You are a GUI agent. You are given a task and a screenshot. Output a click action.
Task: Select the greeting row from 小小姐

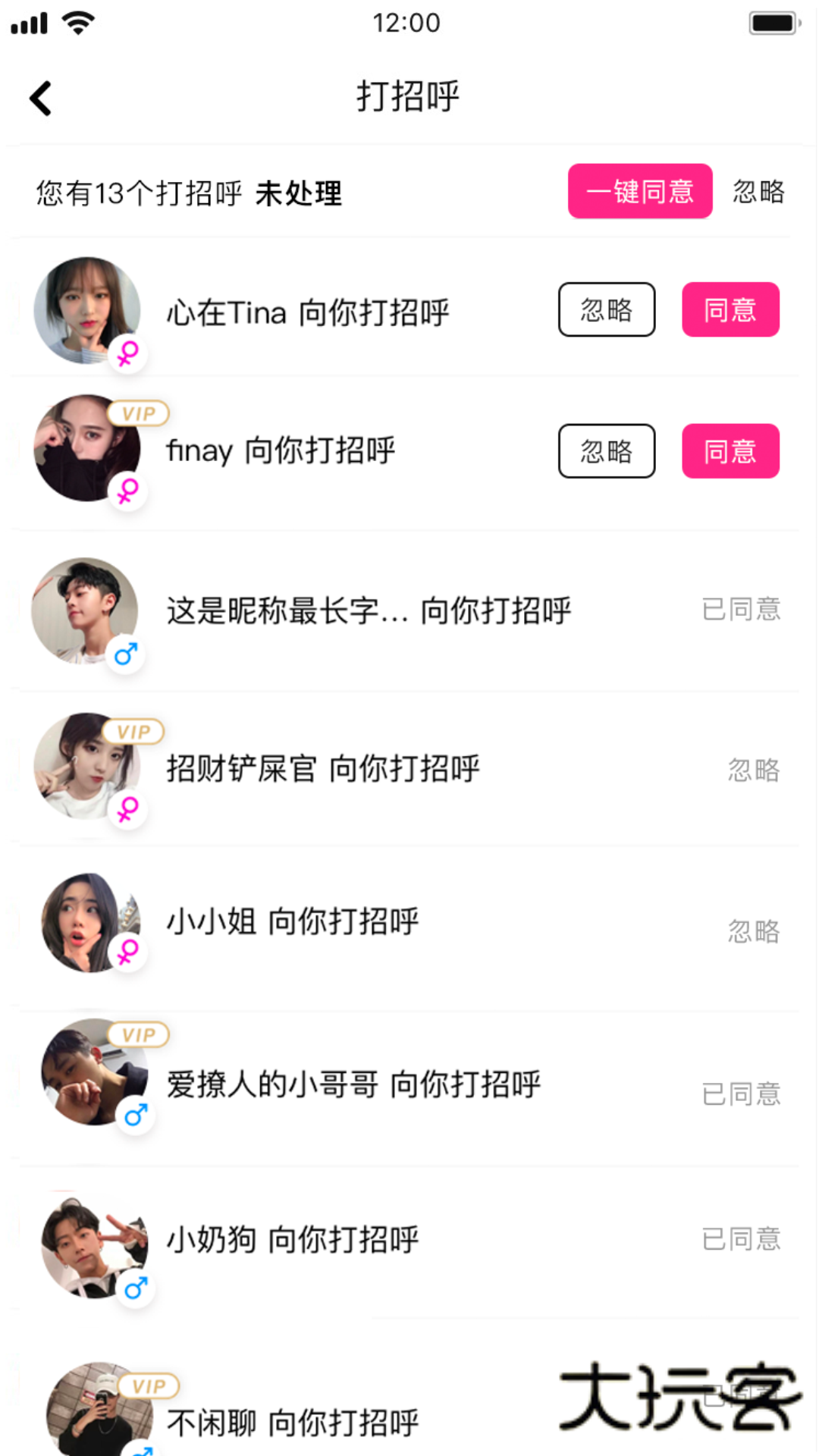click(x=293, y=922)
